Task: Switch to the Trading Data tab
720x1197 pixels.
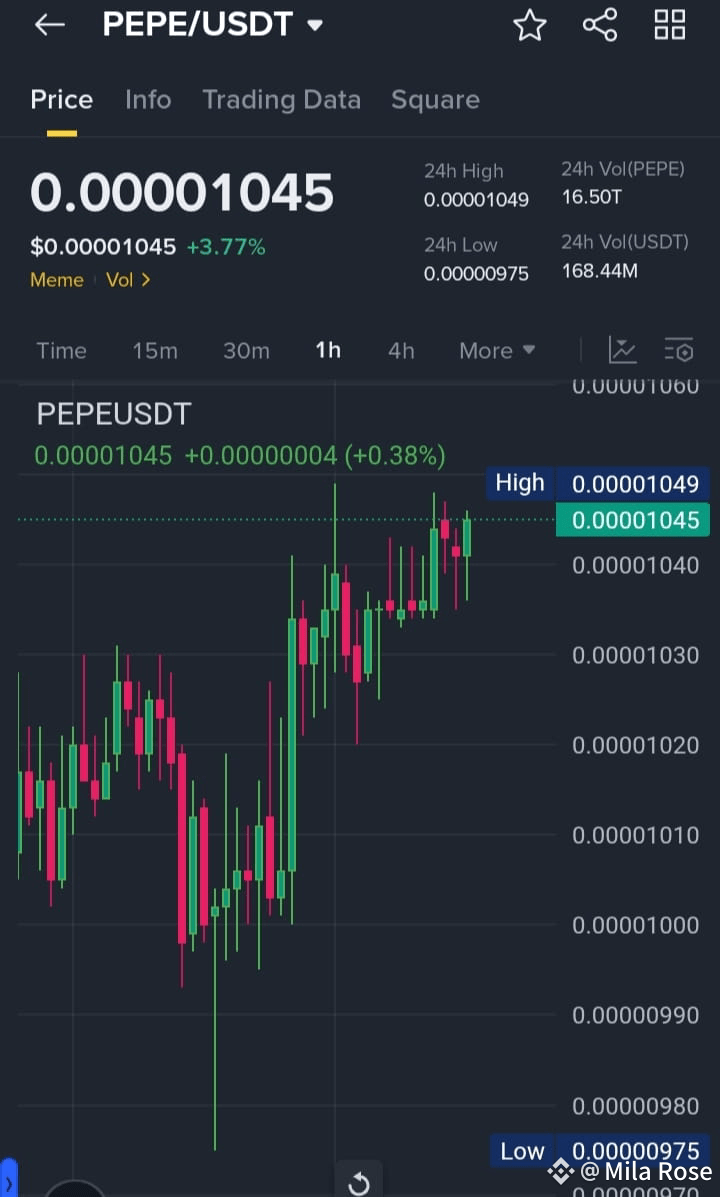Action: click(282, 99)
